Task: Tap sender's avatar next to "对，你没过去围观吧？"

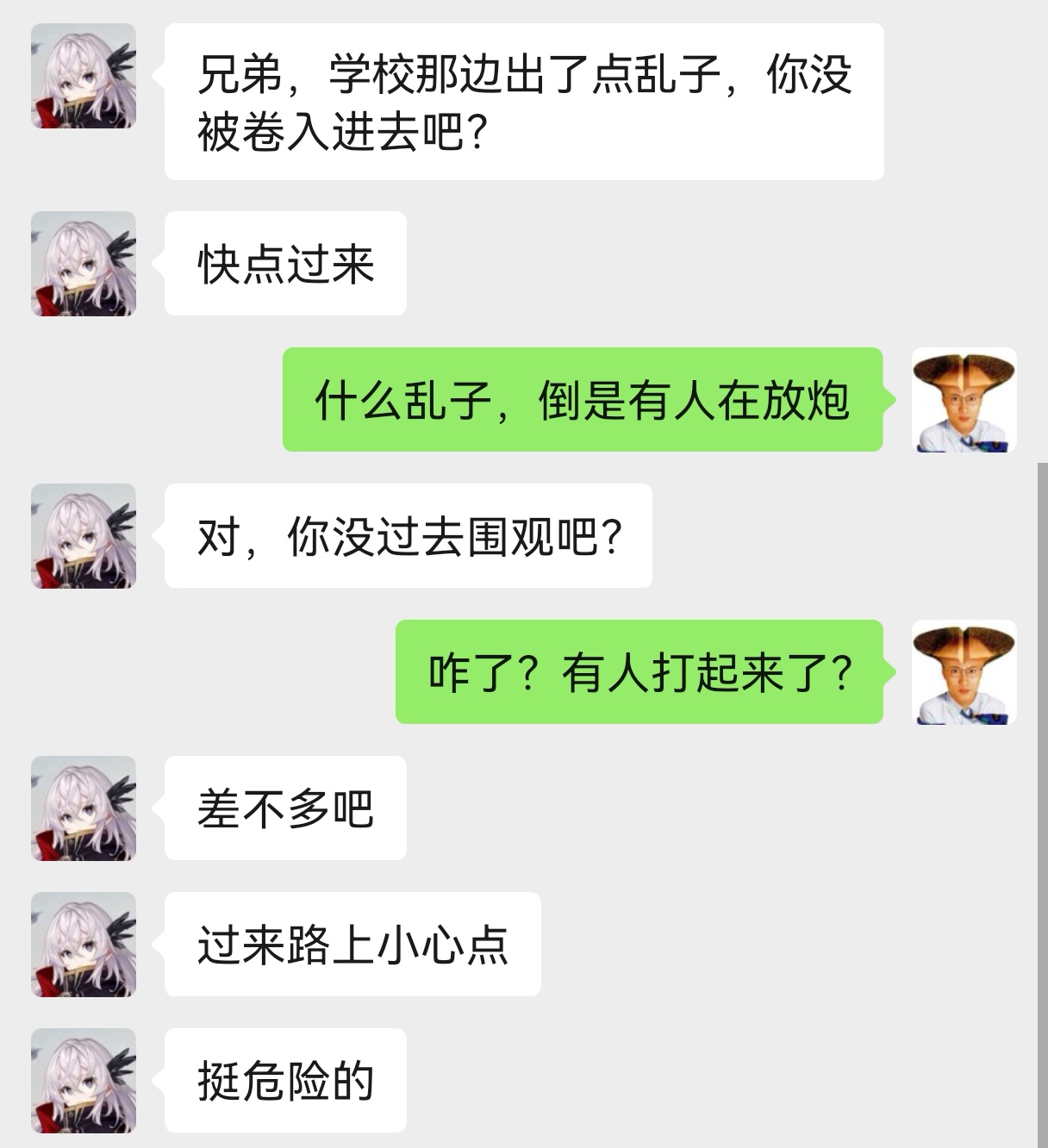Action: click(84, 535)
